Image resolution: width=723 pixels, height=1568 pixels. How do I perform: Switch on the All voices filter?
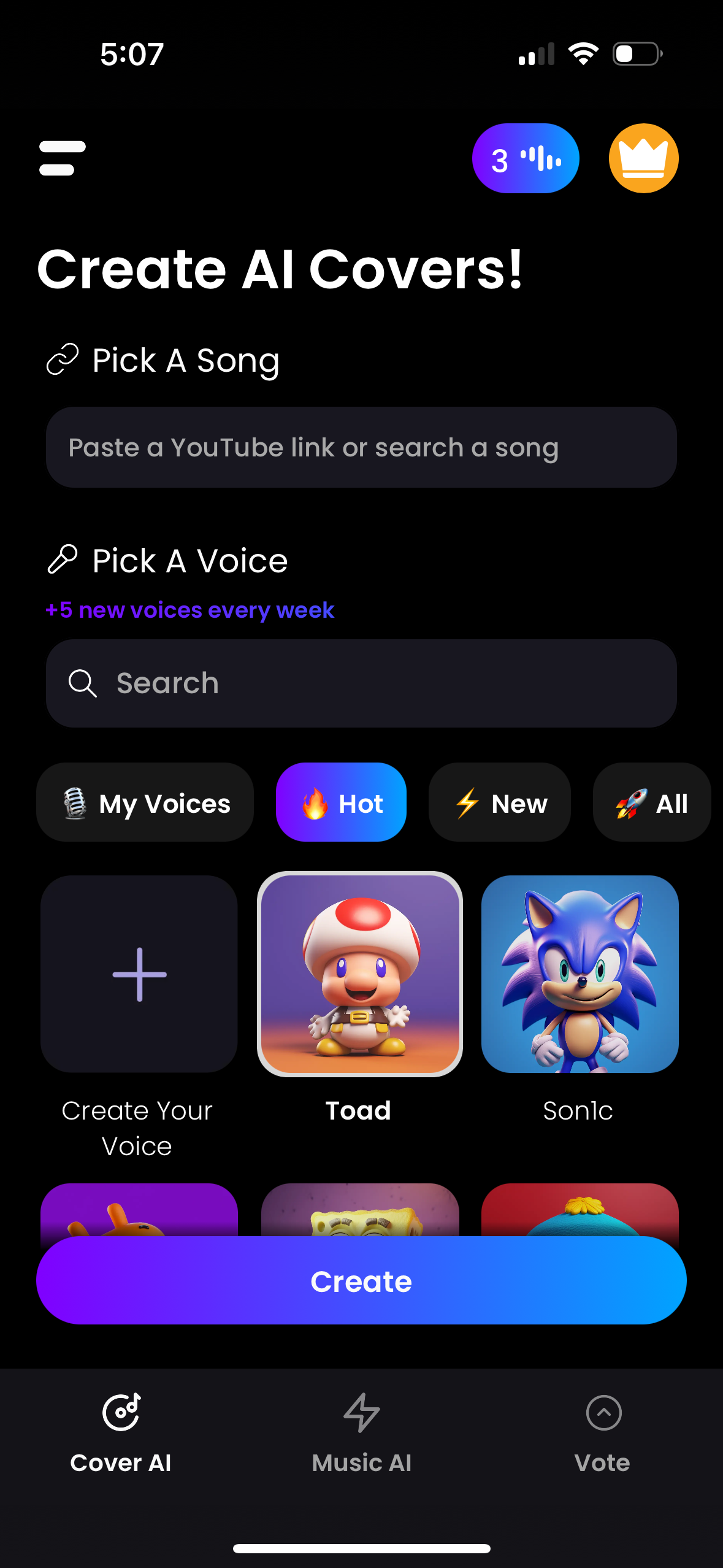[651, 802]
